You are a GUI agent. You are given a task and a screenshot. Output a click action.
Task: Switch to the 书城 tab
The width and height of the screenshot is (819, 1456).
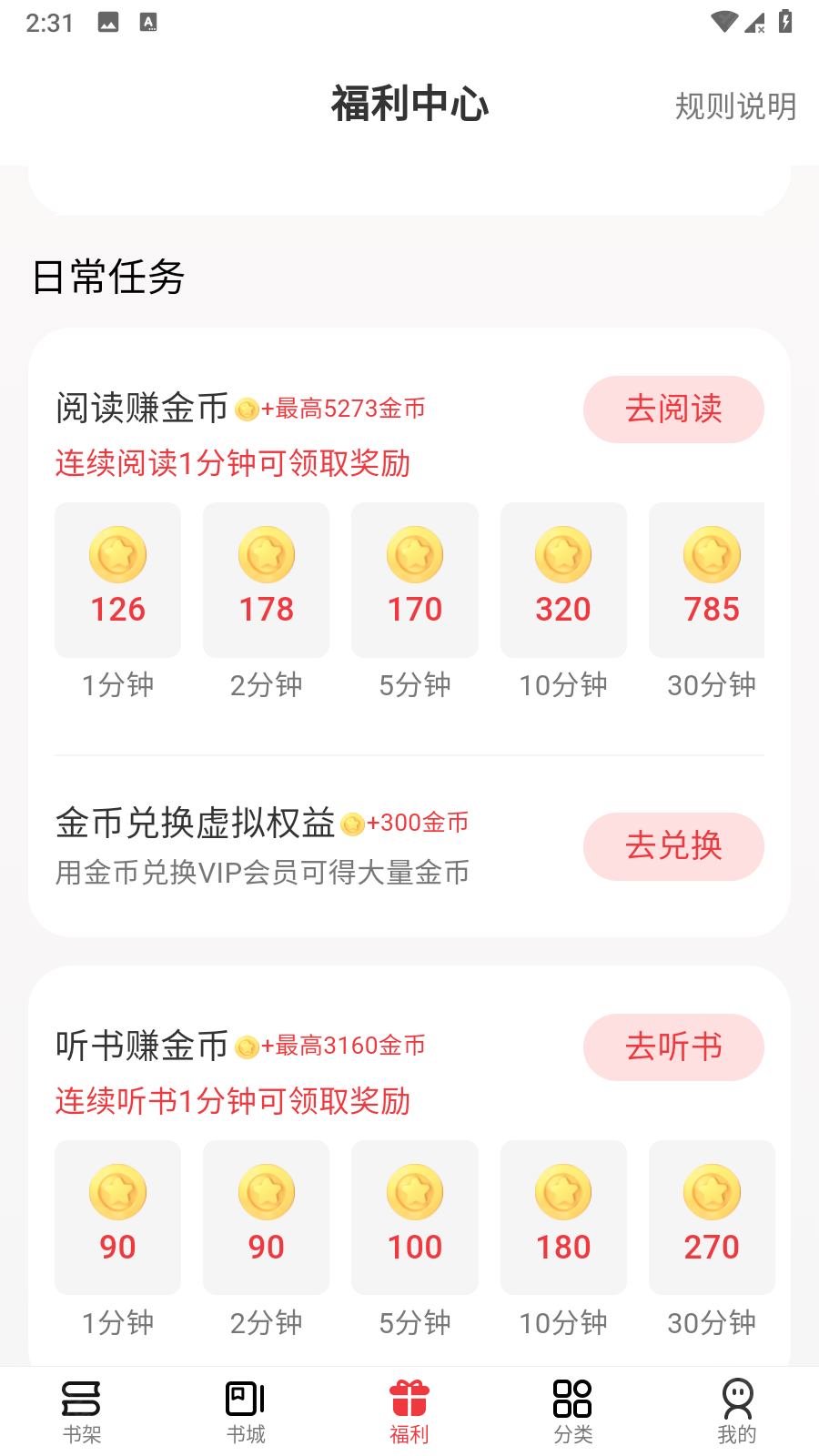tap(246, 1411)
